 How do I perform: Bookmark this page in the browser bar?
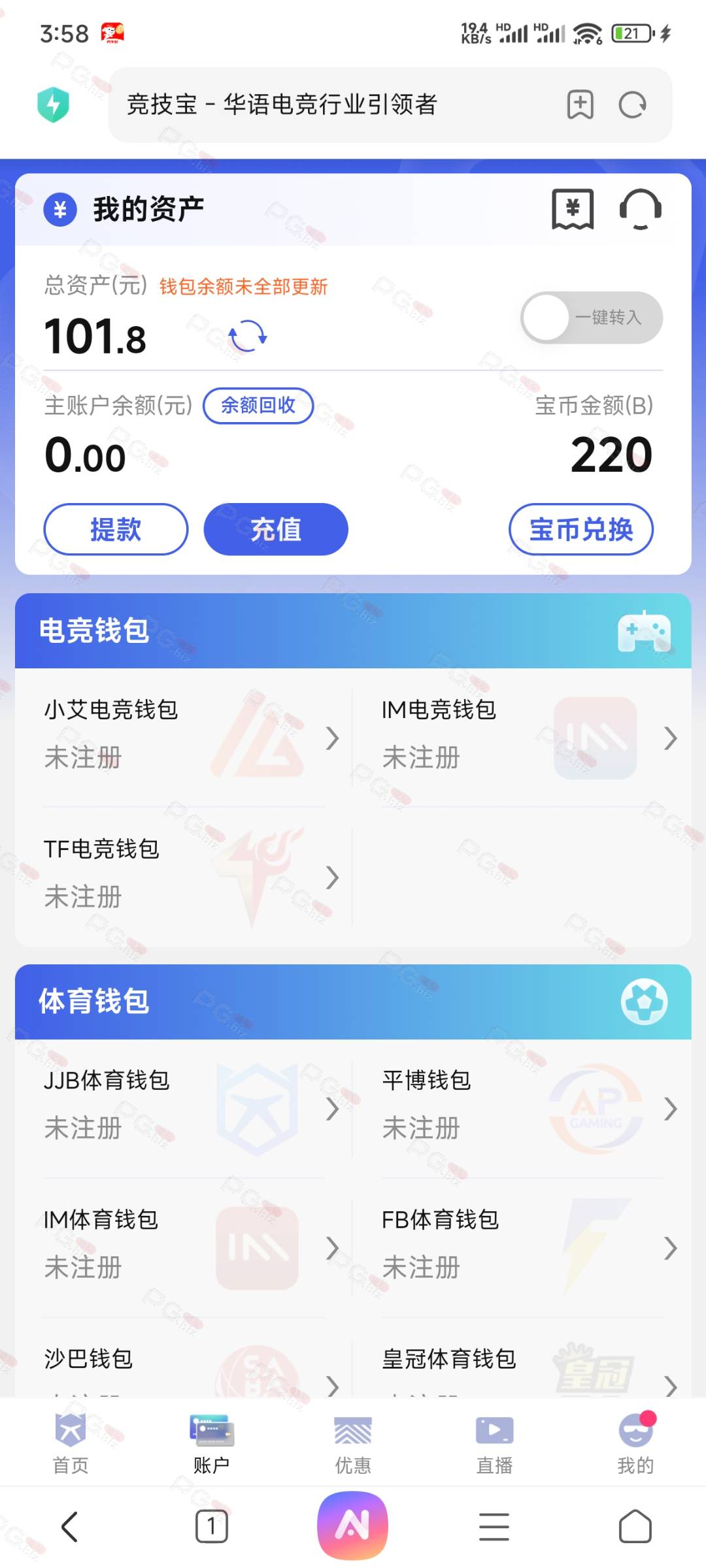pos(580,105)
